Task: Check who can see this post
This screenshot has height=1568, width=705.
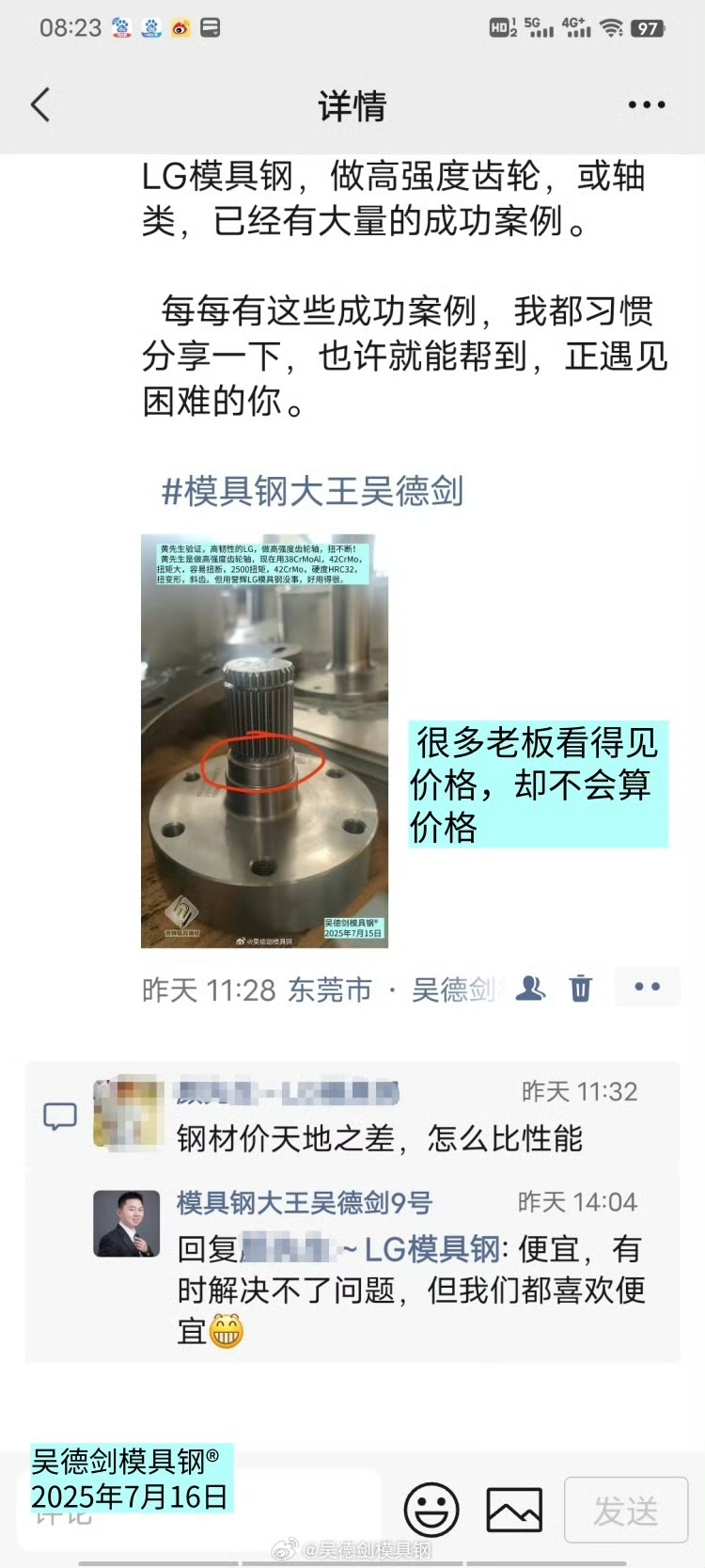Action: tap(530, 988)
